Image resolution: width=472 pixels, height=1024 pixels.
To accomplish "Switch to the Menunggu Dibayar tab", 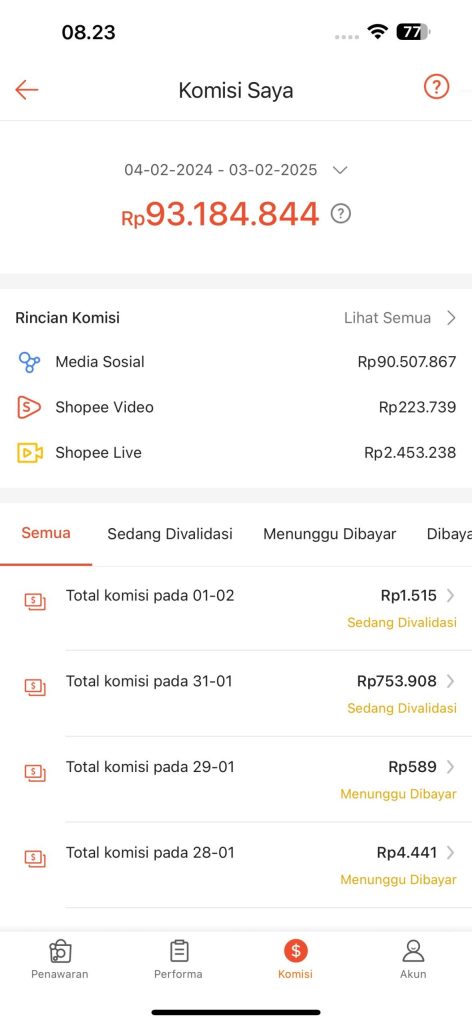I will 330,534.
